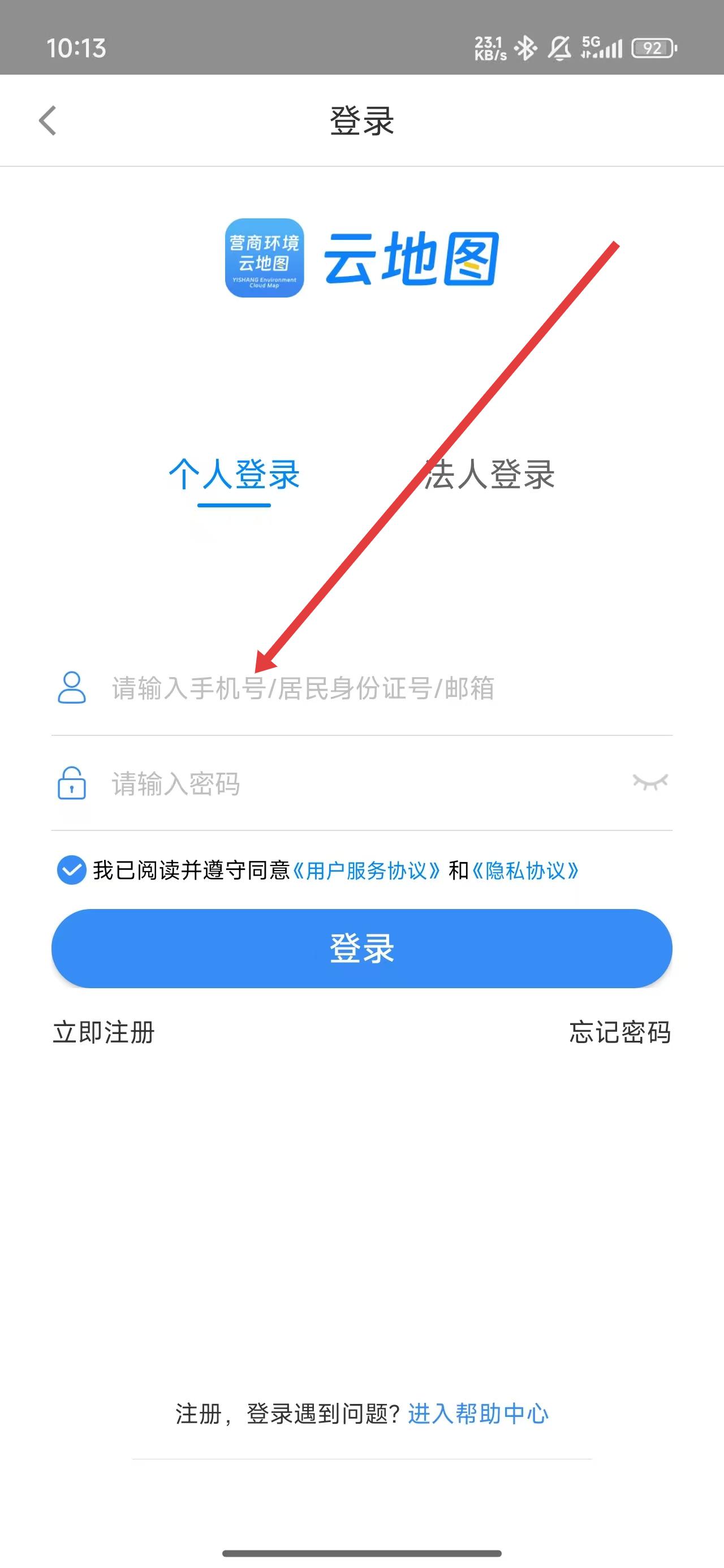Open the 《用户服务协议》 link
This screenshot has width=724, height=1568.
(367, 871)
